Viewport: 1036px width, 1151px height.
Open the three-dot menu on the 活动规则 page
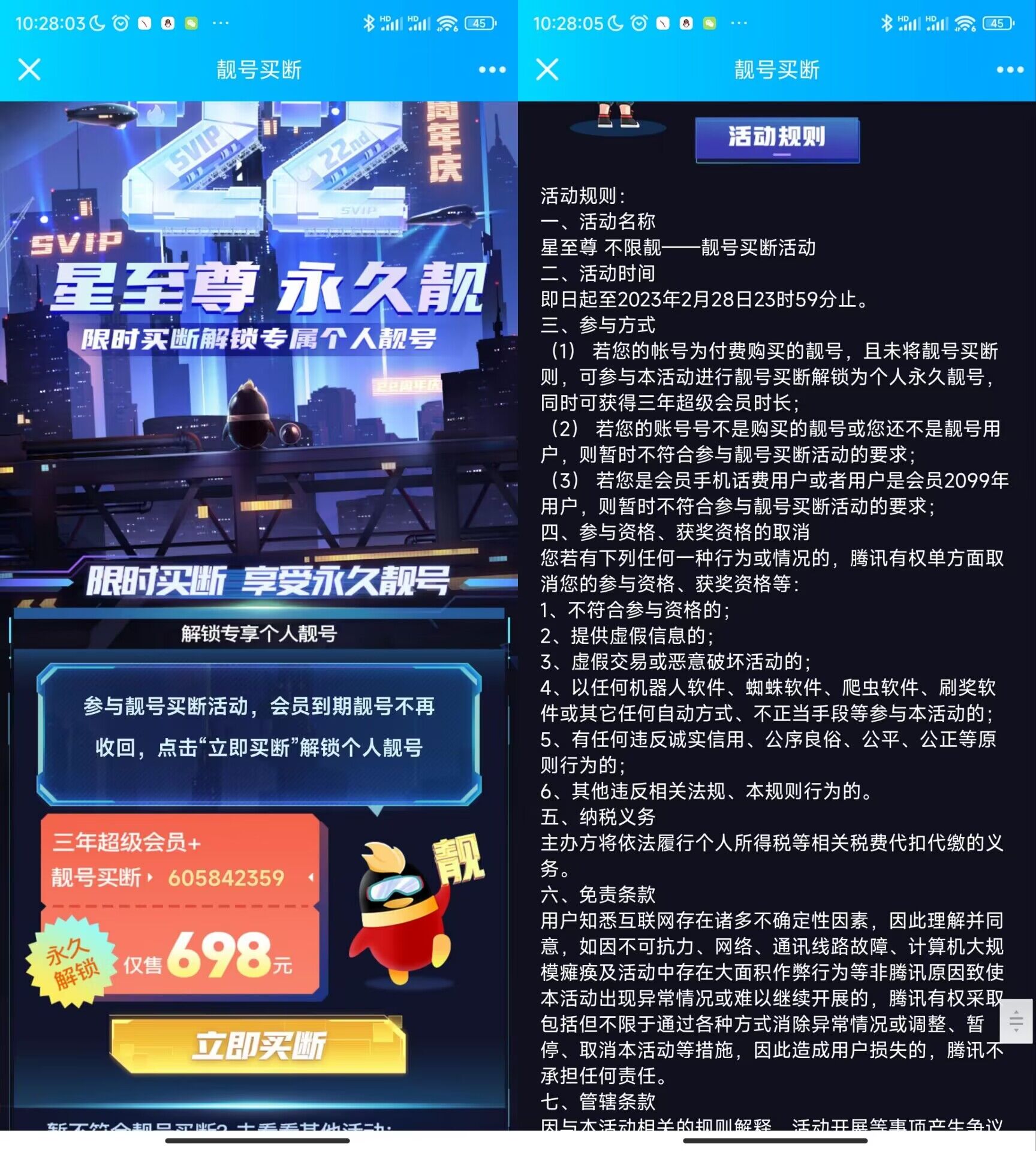click(1010, 70)
